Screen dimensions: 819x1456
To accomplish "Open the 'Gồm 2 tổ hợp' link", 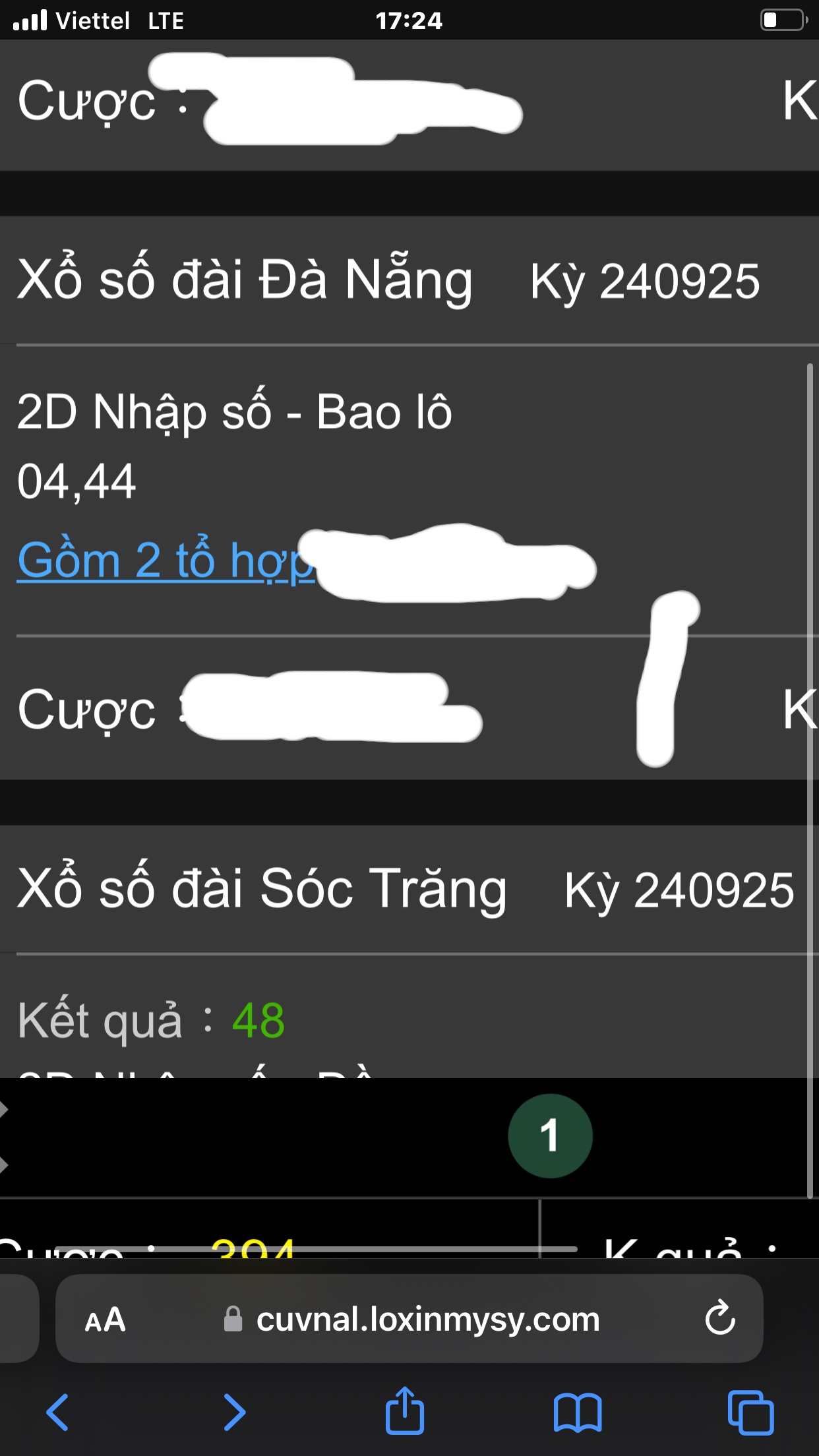I will (x=165, y=561).
